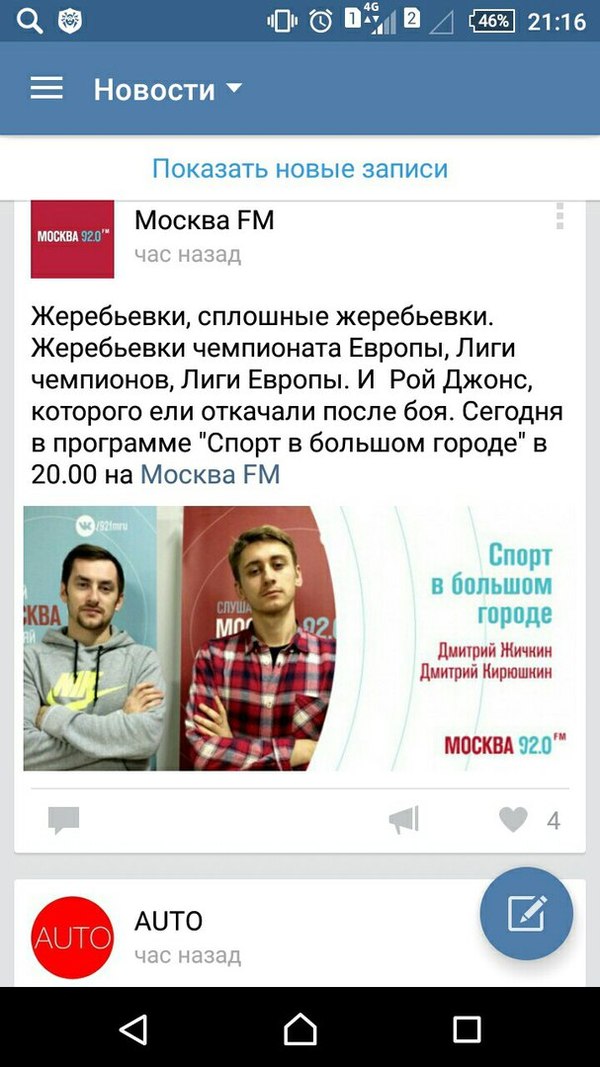The image size is (600, 1067).
Task: Open overflow menu on Москва FM post
Action: pos(560,217)
